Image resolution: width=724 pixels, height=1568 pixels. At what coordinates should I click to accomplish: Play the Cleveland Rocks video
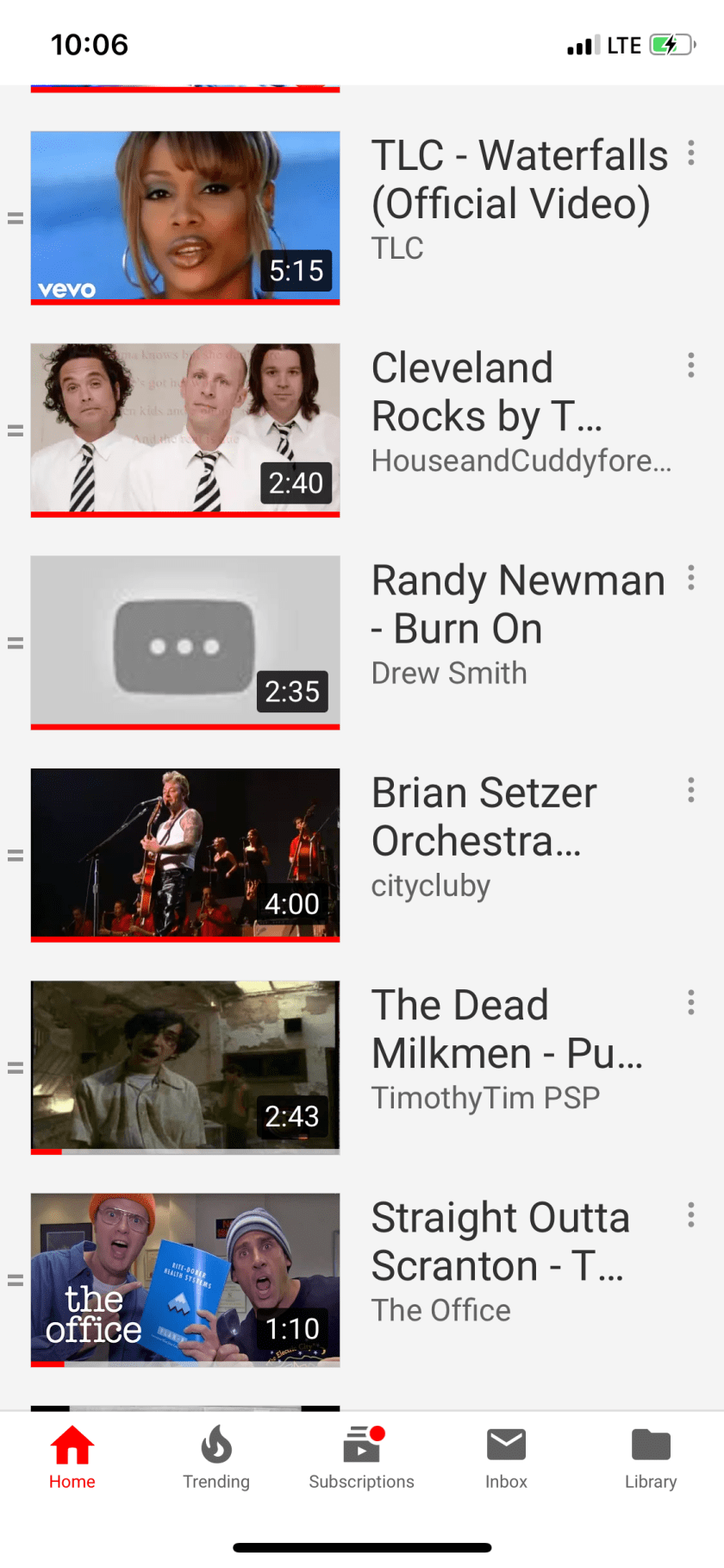coord(185,430)
